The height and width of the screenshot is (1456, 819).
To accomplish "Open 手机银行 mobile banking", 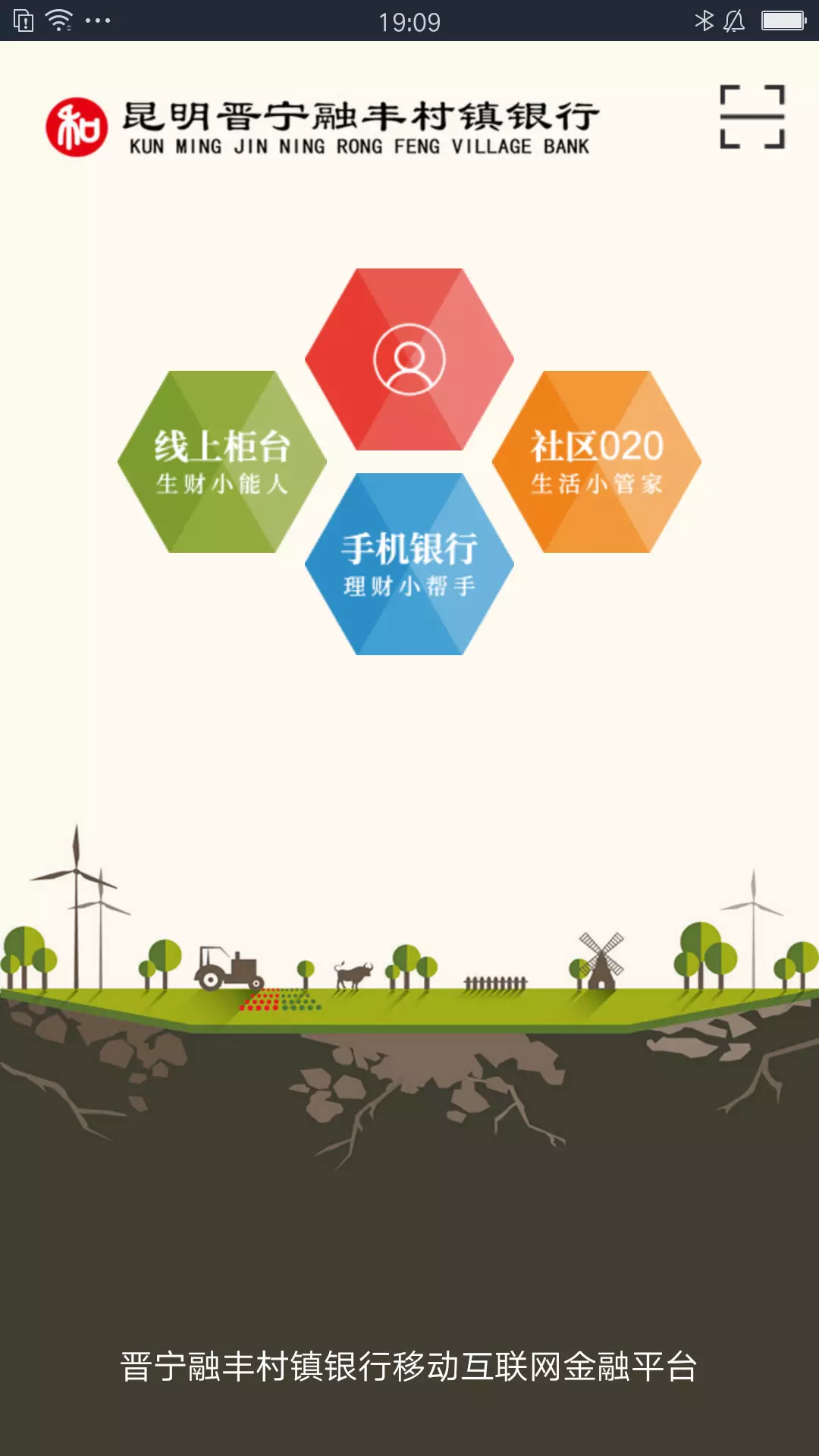I will [409, 564].
